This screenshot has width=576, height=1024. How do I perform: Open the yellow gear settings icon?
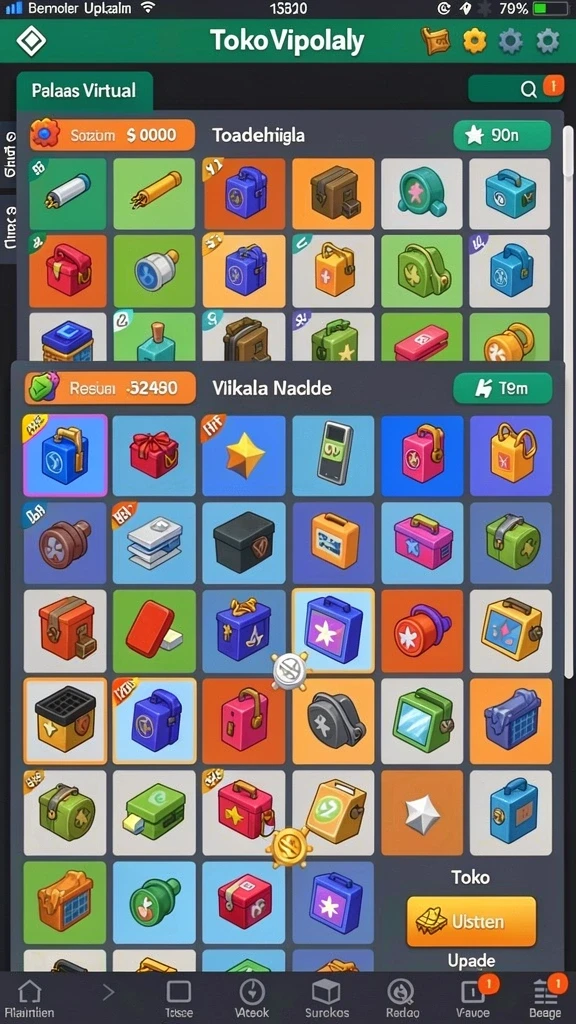click(x=475, y=41)
